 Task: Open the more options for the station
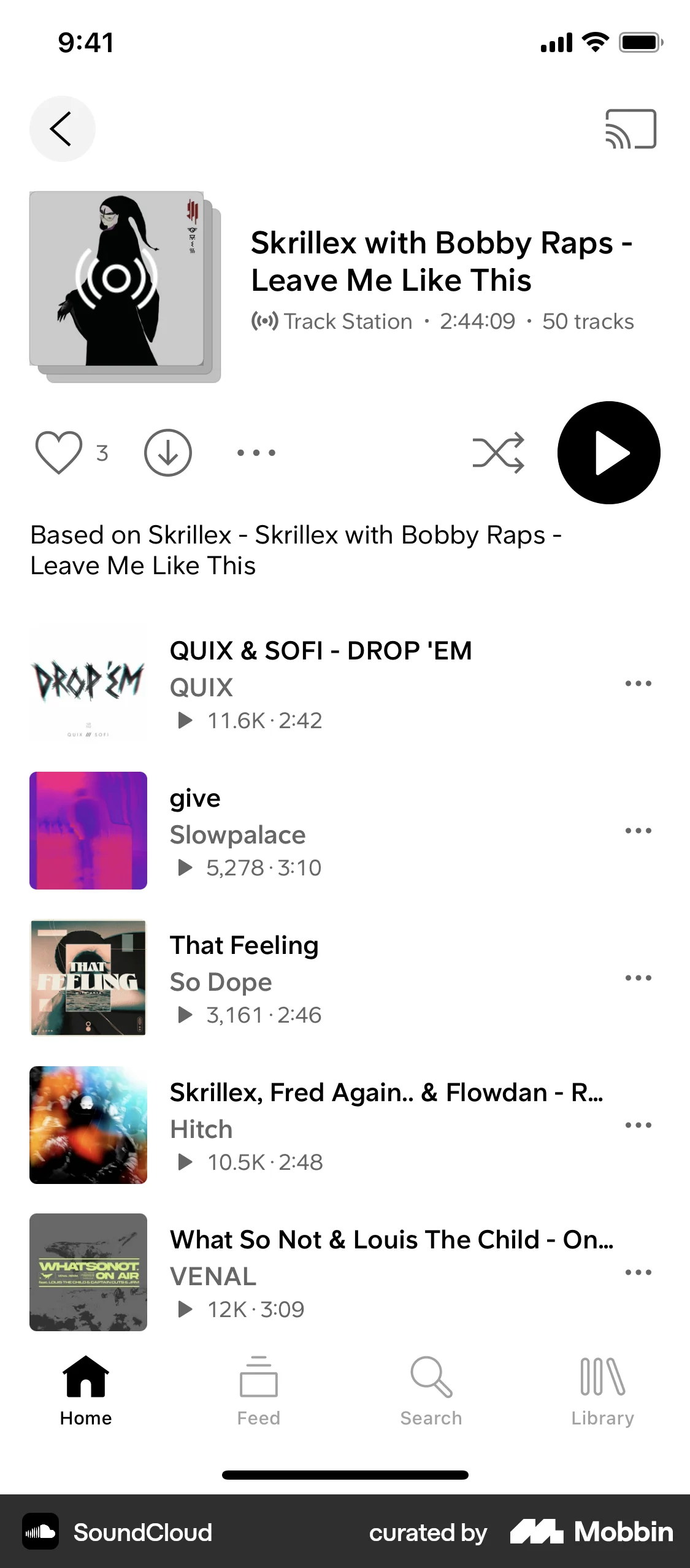tap(256, 452)
